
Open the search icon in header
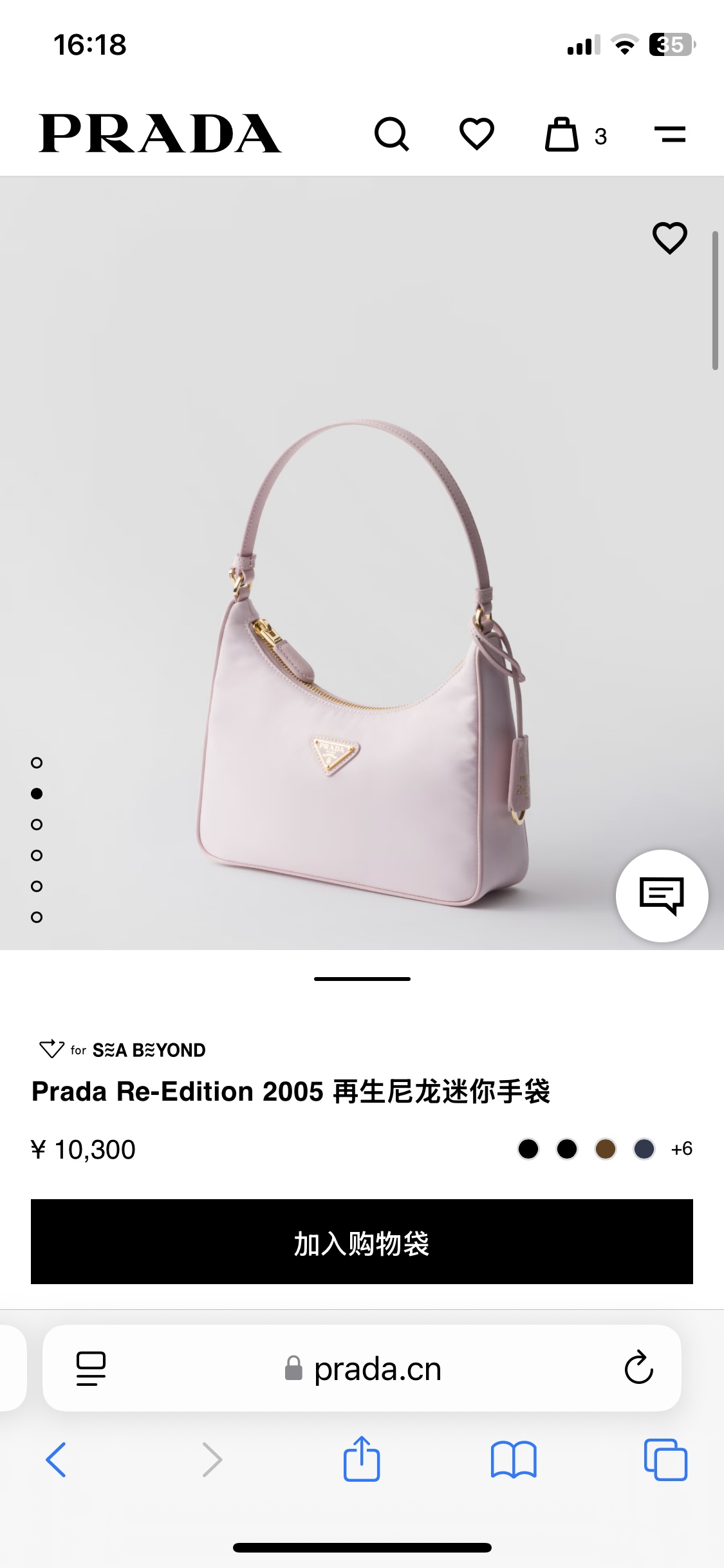(391, 134)
